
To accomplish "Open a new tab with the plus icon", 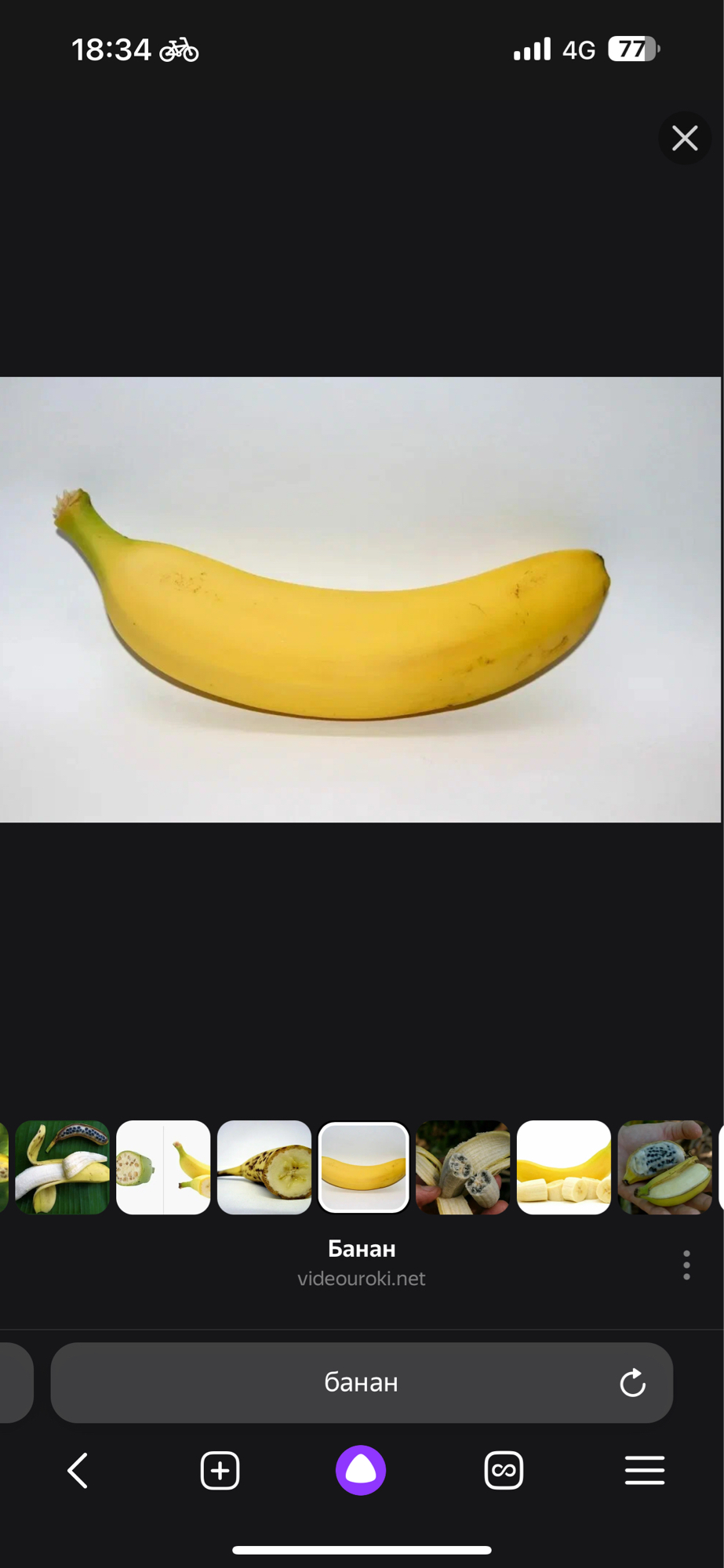I will click(x=220, y=1470).
